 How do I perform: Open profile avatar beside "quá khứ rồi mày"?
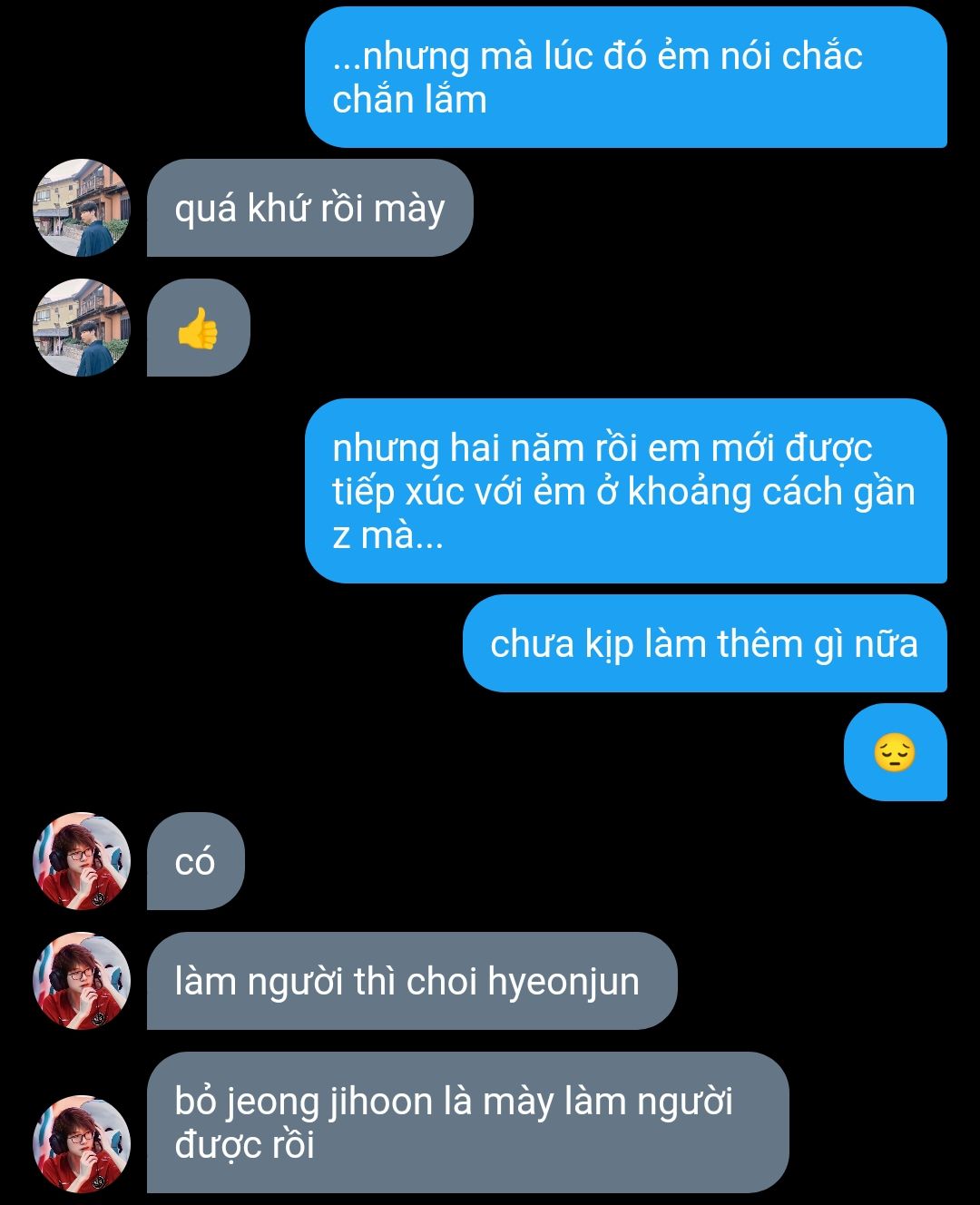pos(81,208)
